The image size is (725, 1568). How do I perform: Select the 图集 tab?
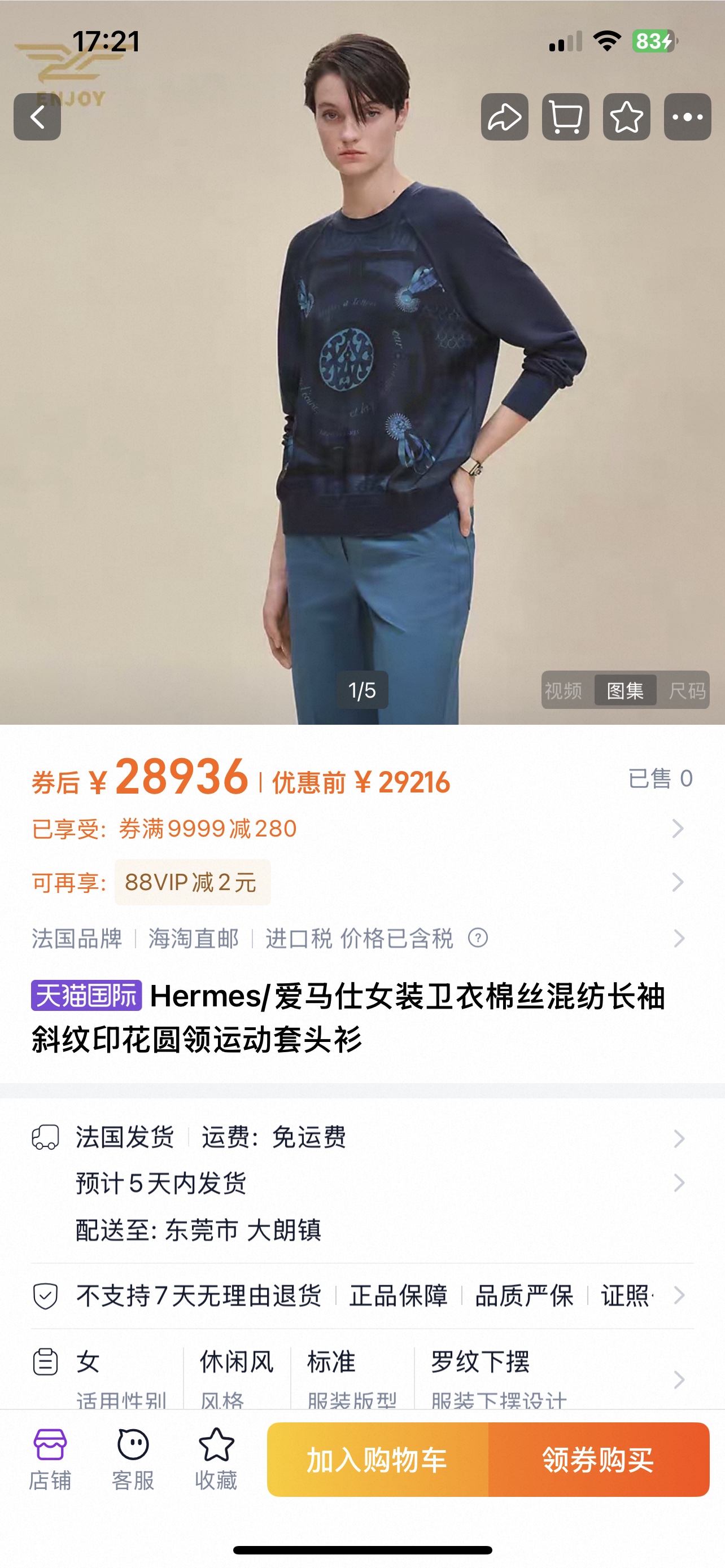point(625,690)
